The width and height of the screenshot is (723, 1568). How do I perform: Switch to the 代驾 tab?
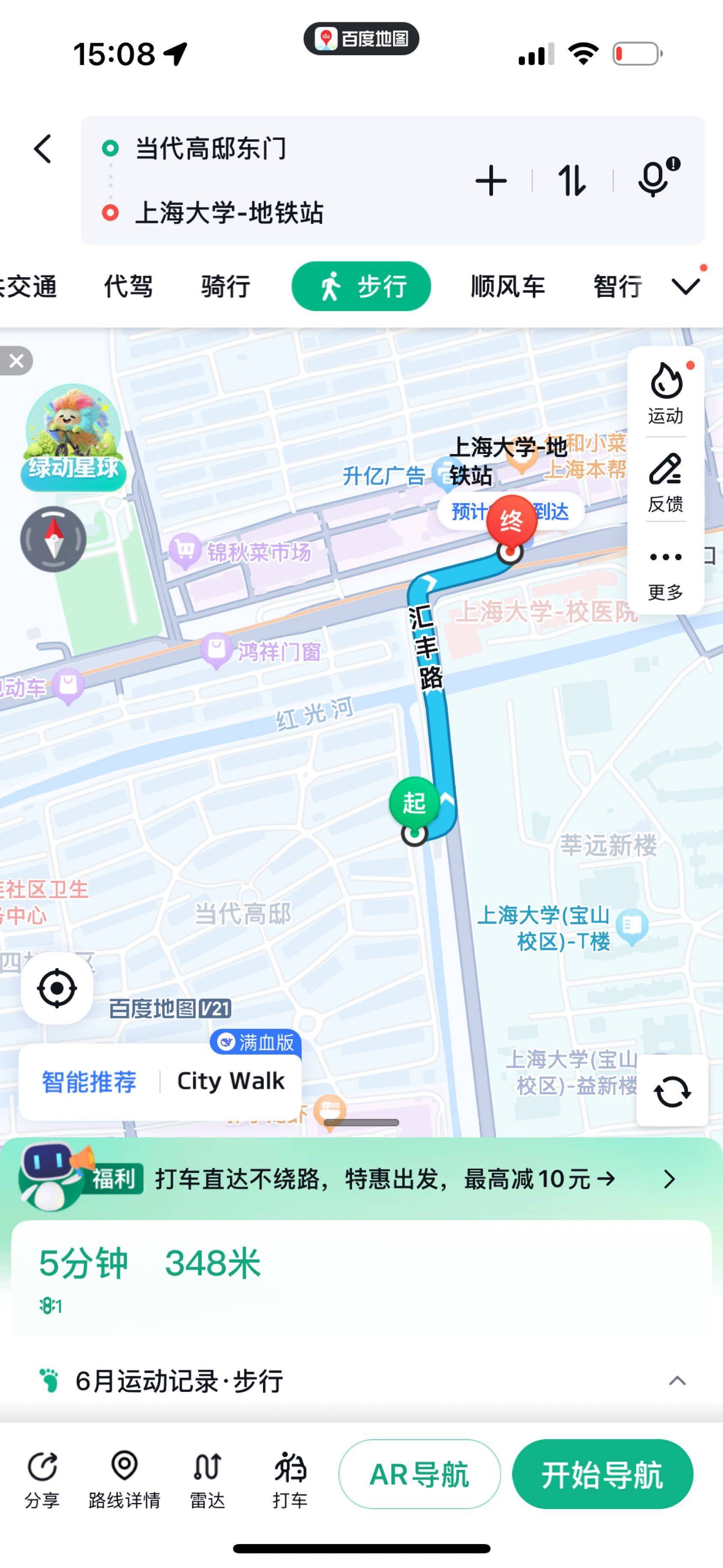(x=128, y=286)
